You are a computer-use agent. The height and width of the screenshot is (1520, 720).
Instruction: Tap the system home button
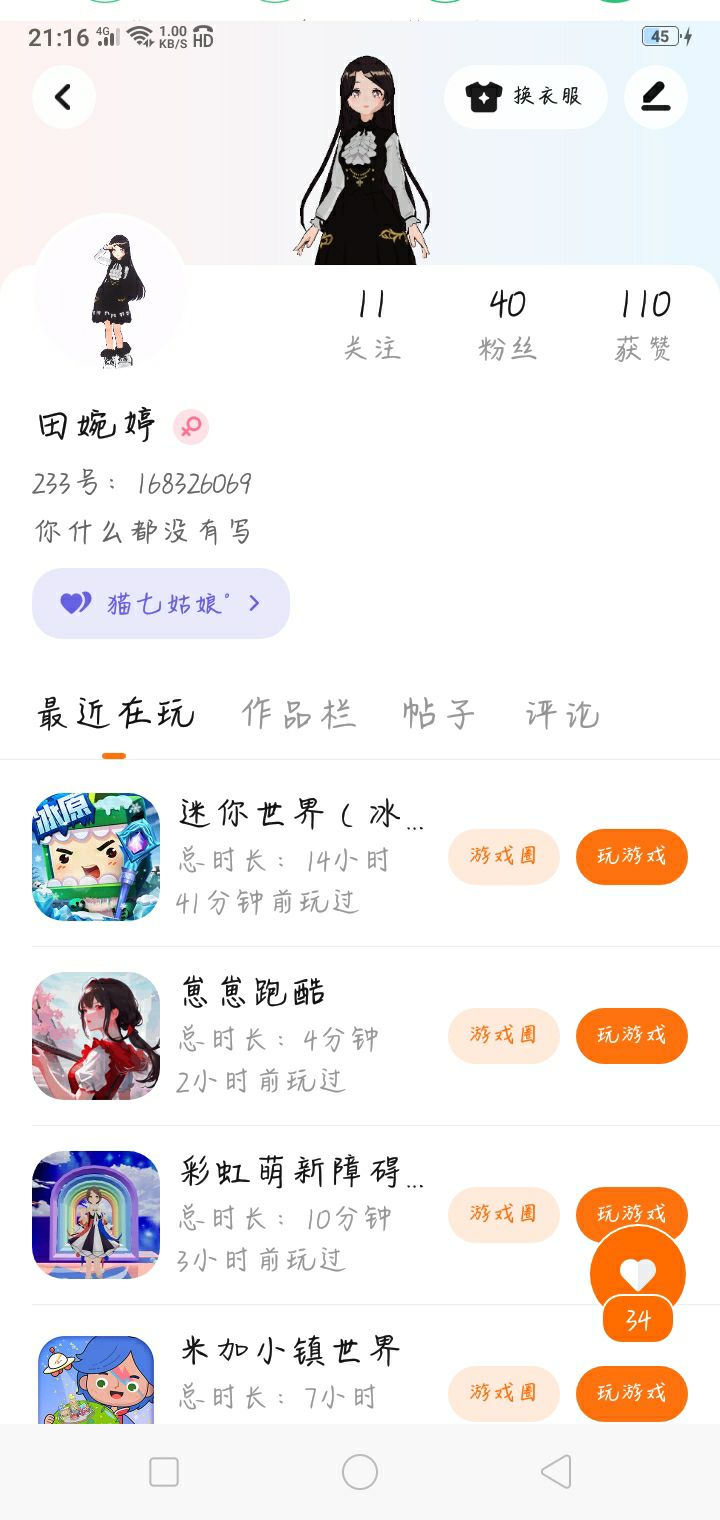tap(360, 1472)
